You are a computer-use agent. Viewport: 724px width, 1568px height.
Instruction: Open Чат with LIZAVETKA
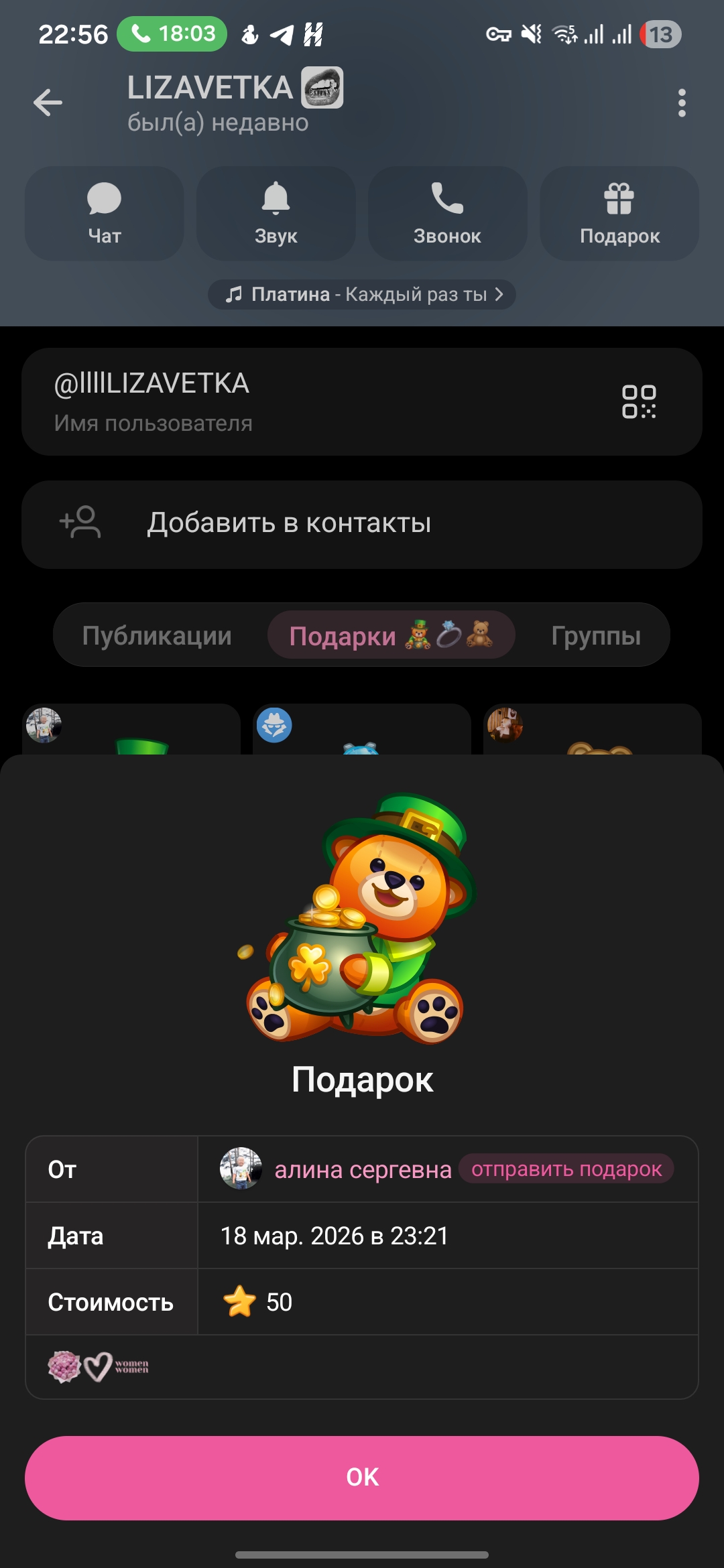coord(105,213)
